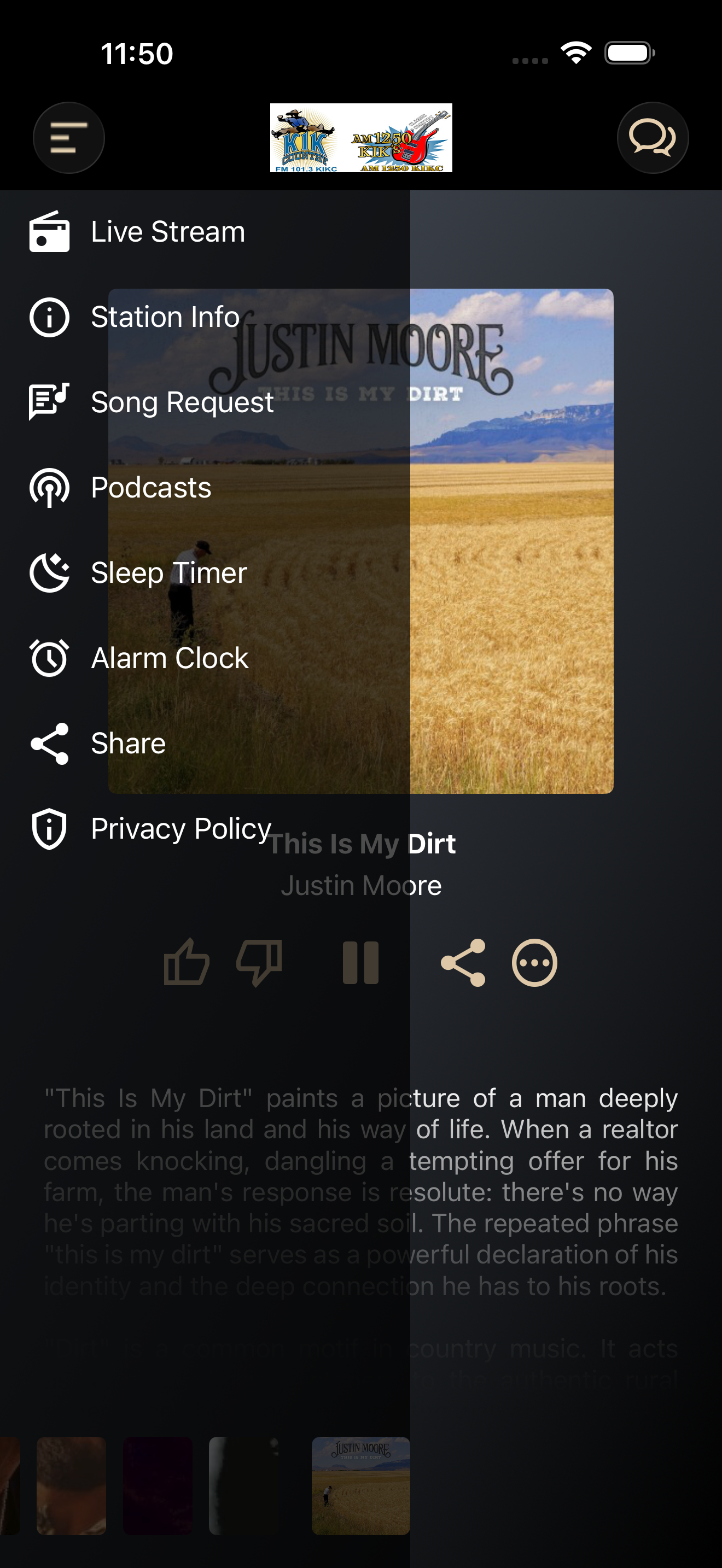The height and width of the screenshot is (1568, 722).
Task: Open the chat messages icon
Action: tap(653, 138)
